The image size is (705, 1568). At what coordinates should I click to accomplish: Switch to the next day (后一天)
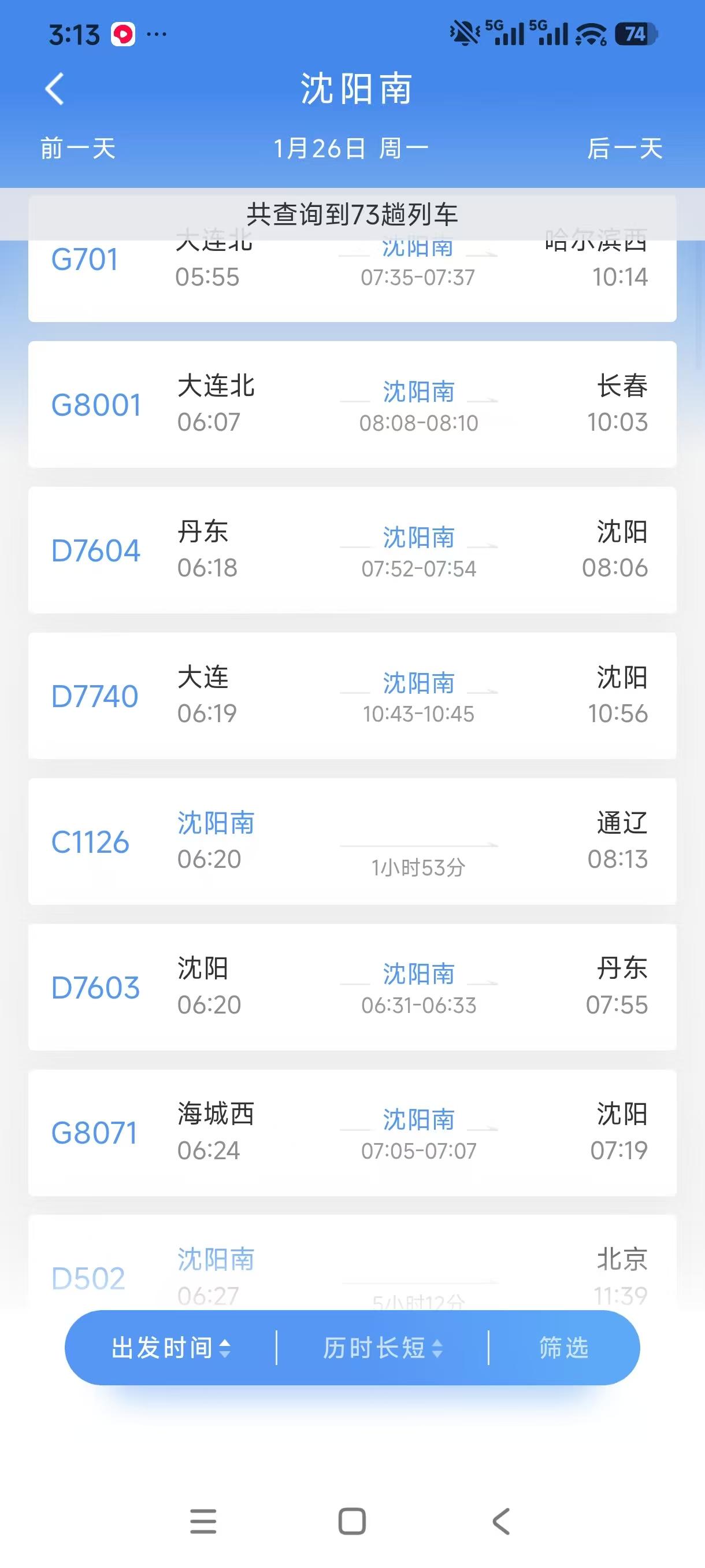tap(624, 149)
